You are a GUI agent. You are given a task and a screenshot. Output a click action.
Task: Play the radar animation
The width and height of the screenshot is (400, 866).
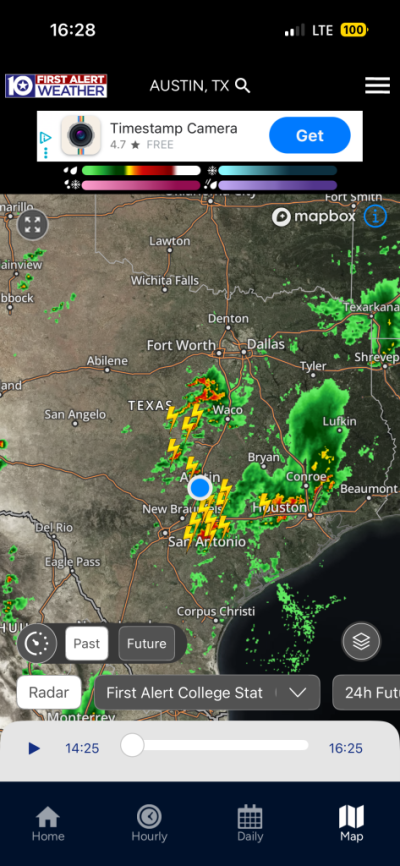[34, 748]
